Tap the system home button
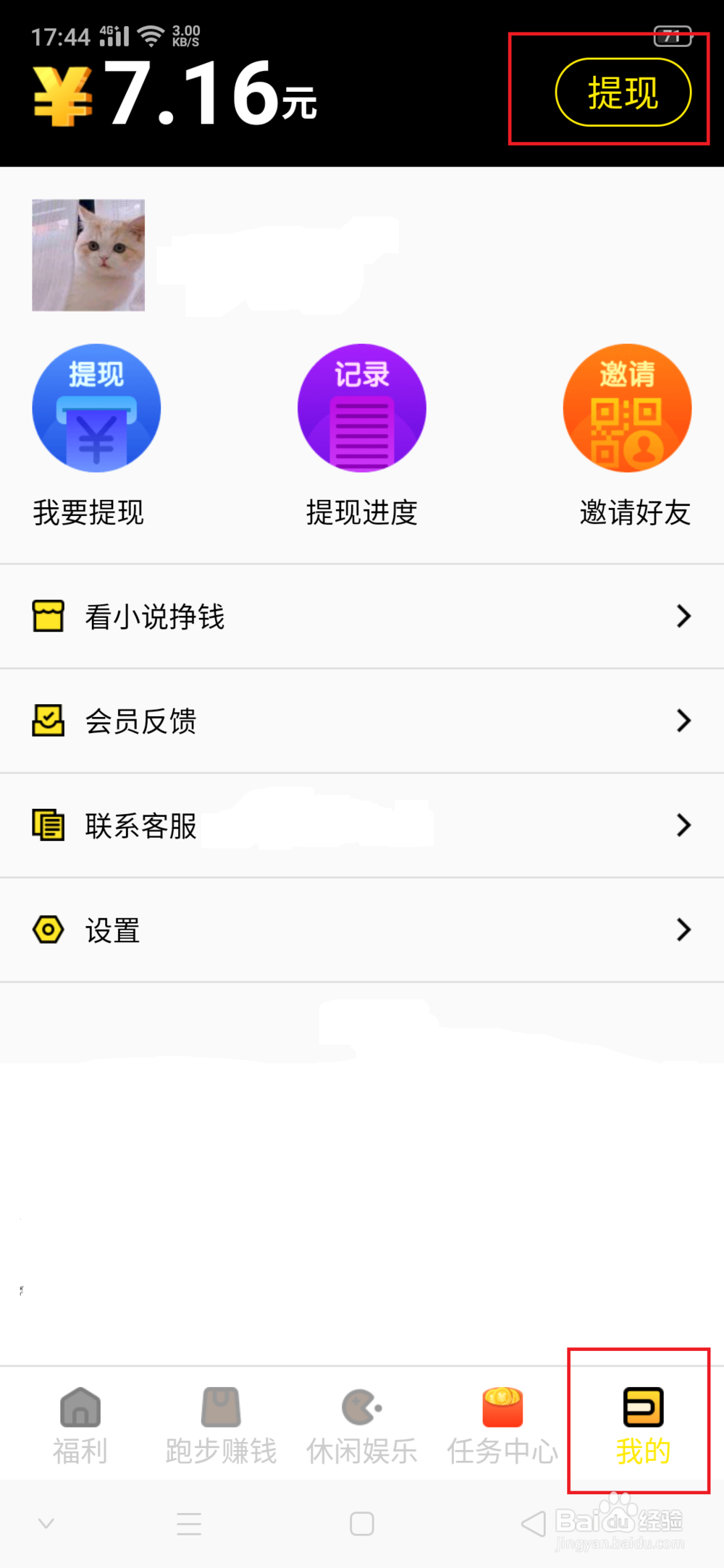Image resolution: width=724 pixels, height=1568 pixels. (361, 1523)
